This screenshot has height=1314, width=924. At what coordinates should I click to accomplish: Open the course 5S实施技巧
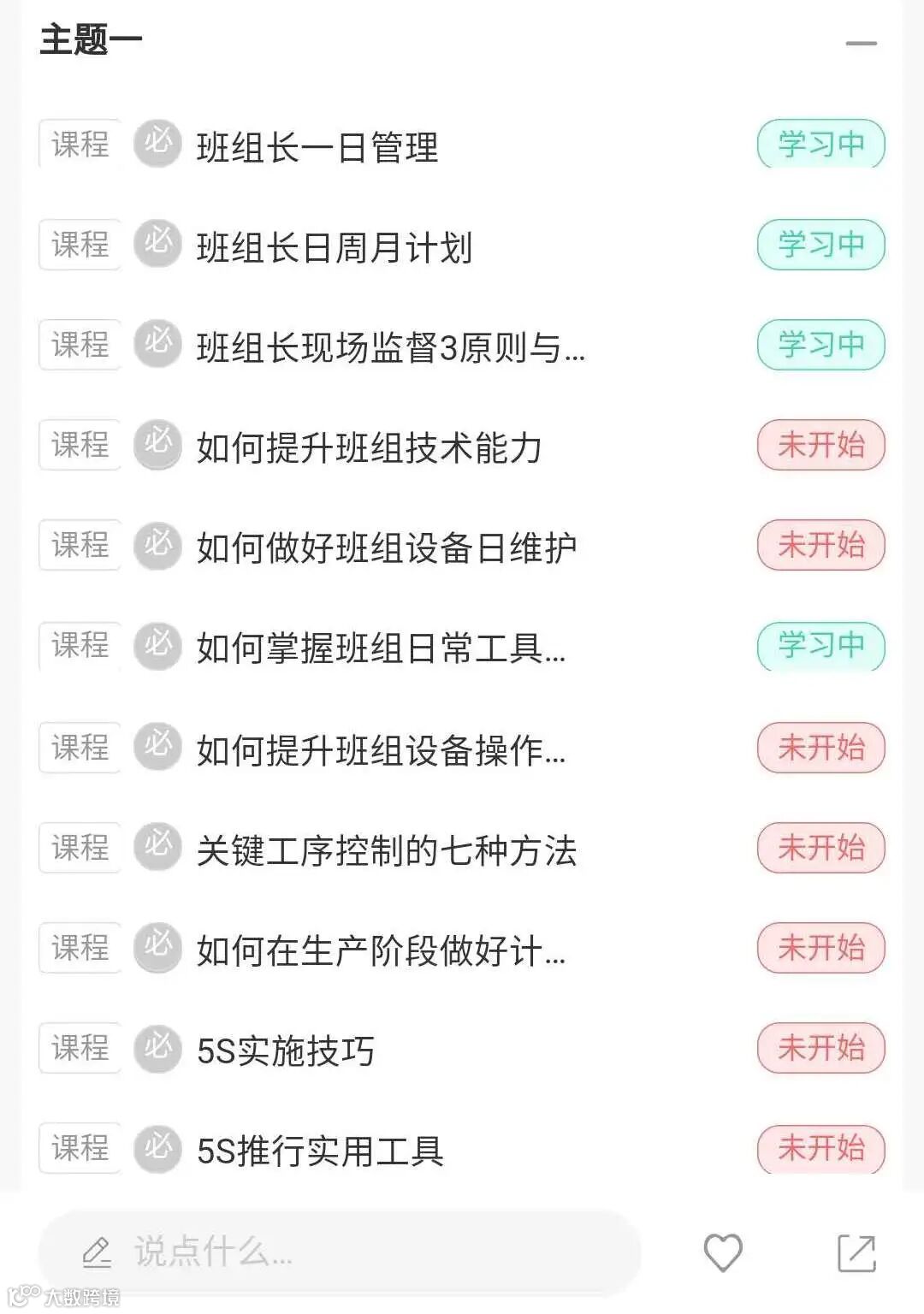pyautogui.click(x=286, y=1051)
